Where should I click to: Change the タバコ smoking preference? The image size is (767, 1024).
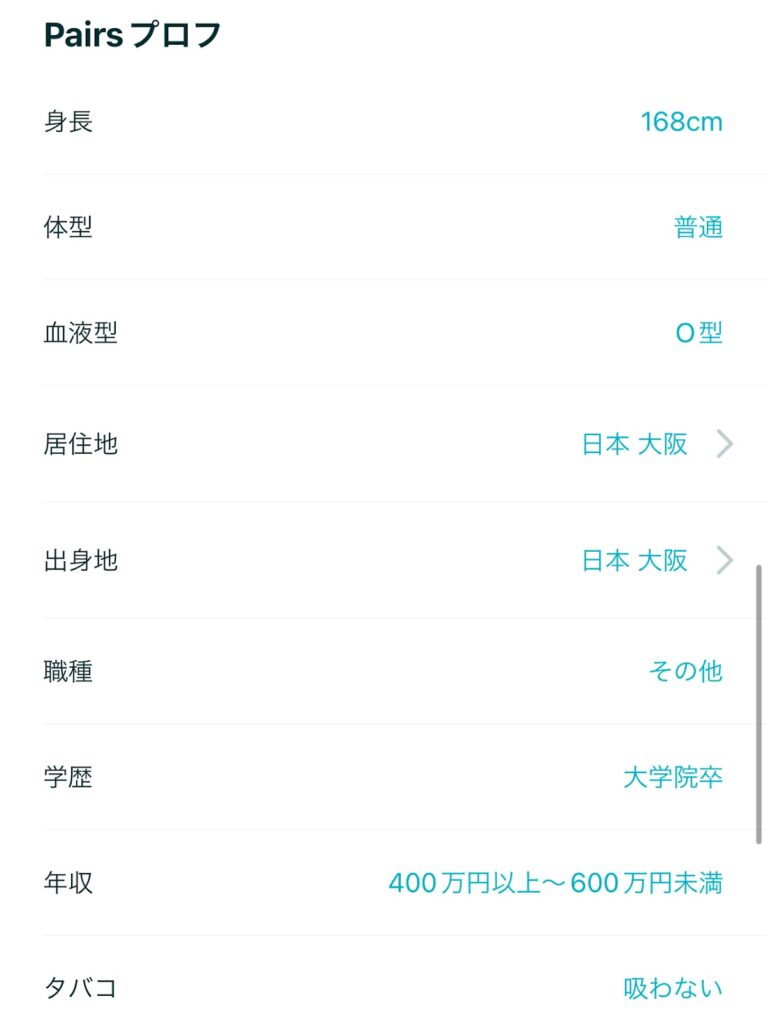(x=672, y=989)
